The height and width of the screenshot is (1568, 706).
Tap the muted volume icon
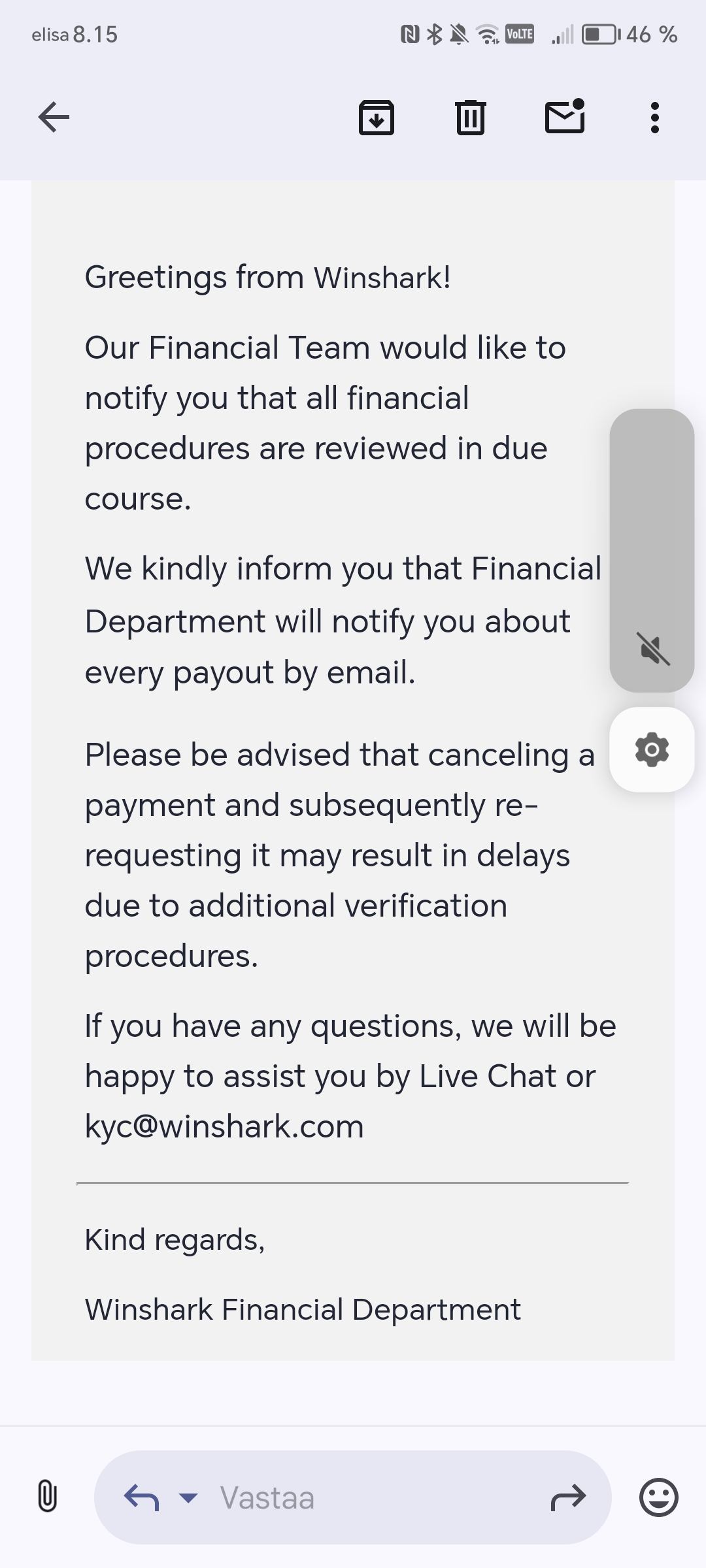(652, 649)
